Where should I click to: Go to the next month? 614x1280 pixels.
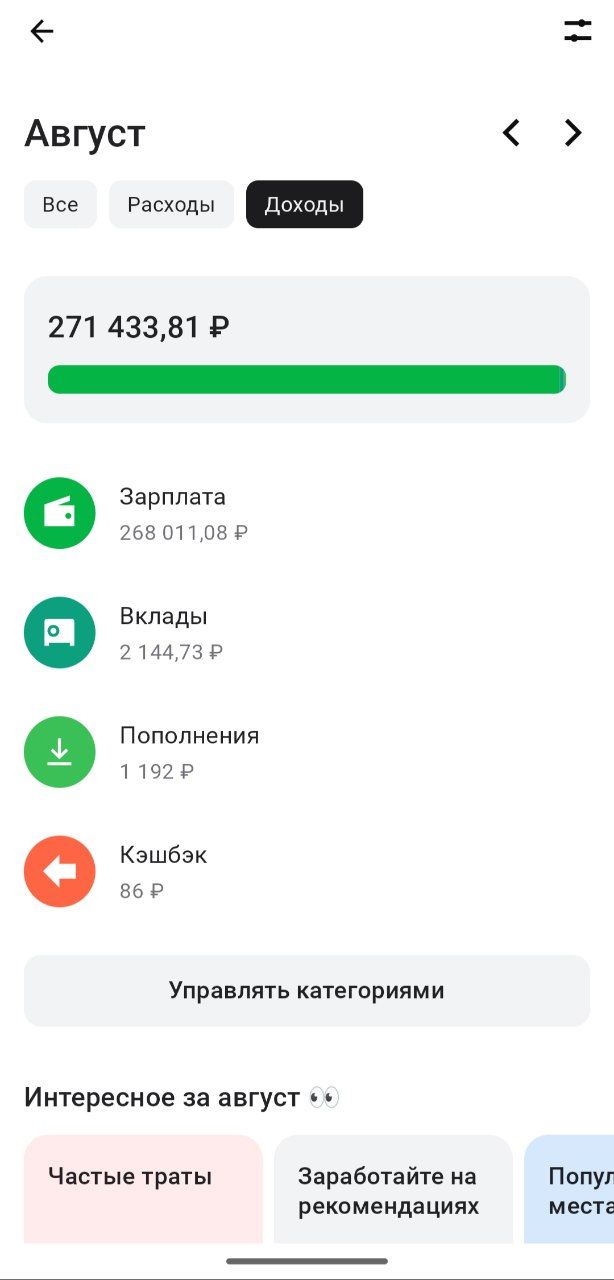point(573,133)
